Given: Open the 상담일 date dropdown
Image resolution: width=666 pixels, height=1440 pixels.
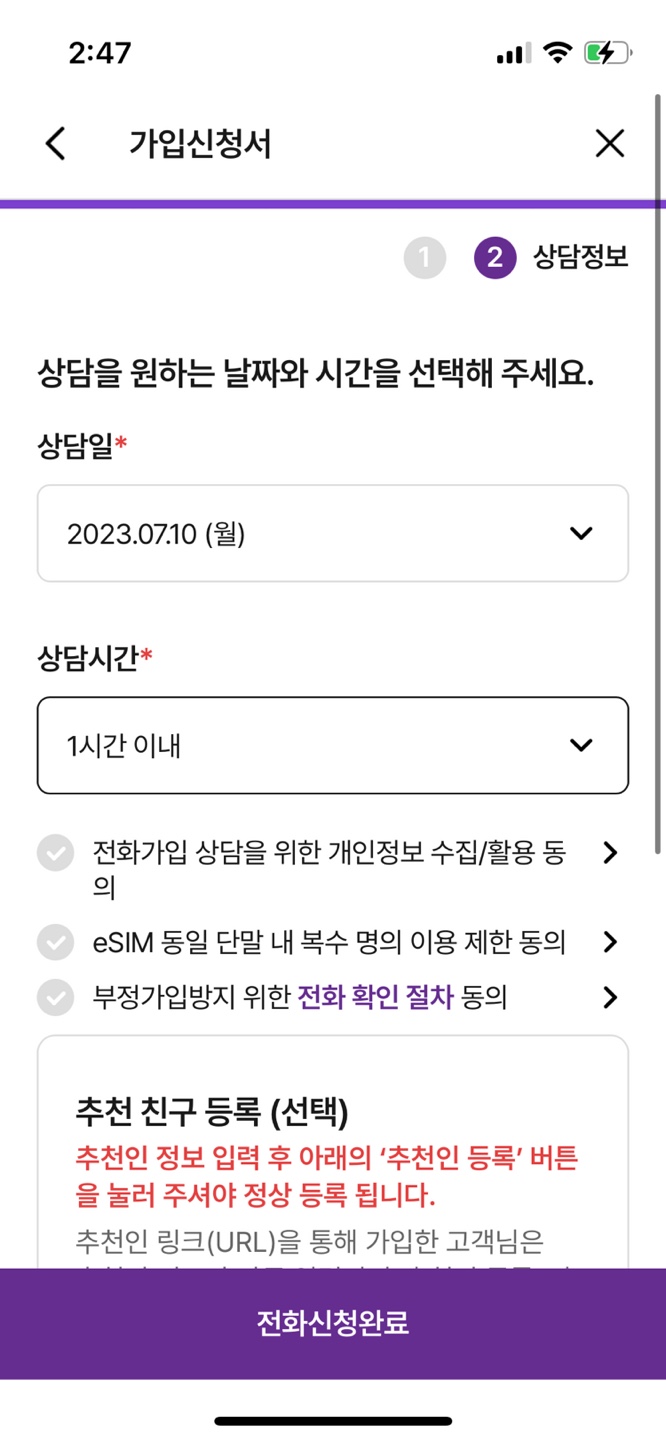Looking at the screenshot, I should click(333, 533).
